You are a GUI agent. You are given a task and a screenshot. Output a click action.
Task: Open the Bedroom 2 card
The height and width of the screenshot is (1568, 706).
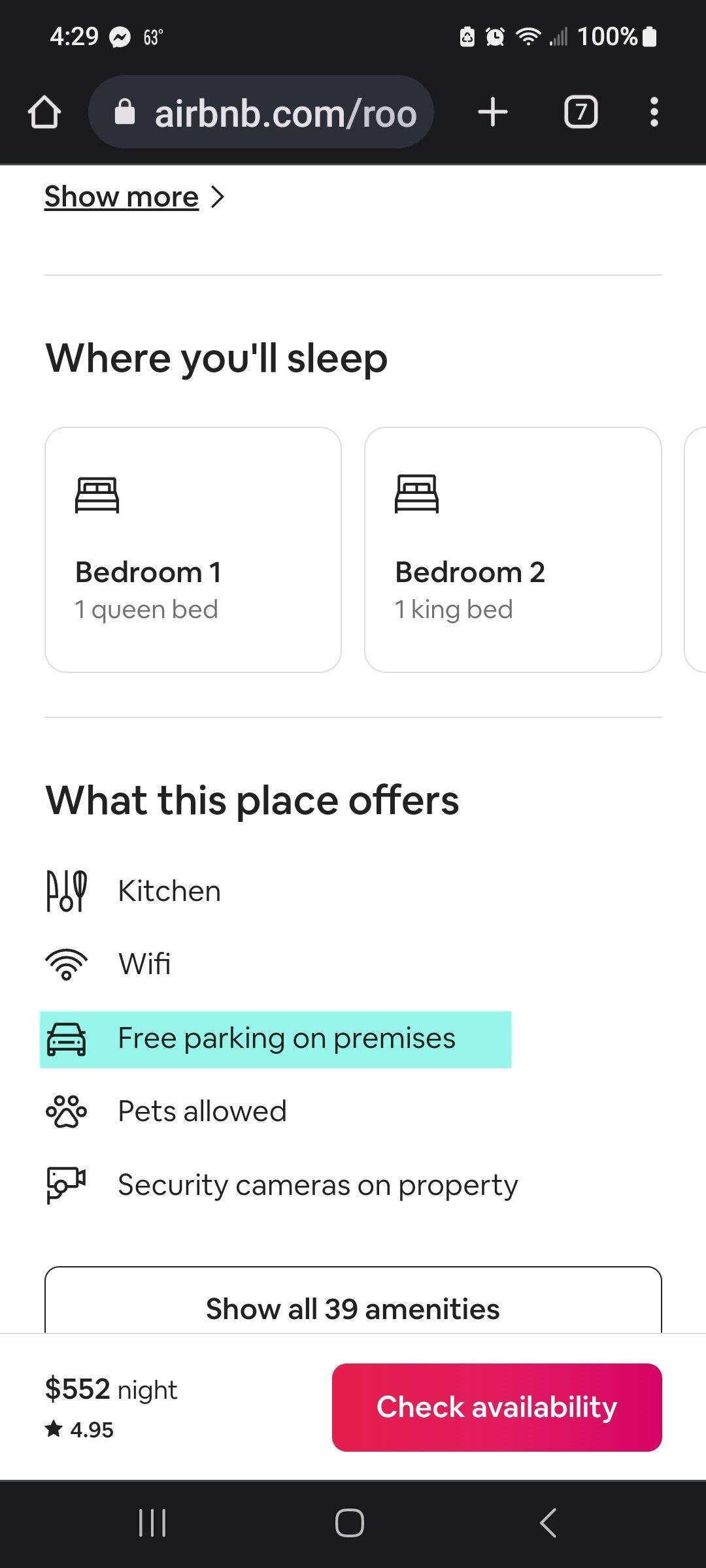pos(513,549)
